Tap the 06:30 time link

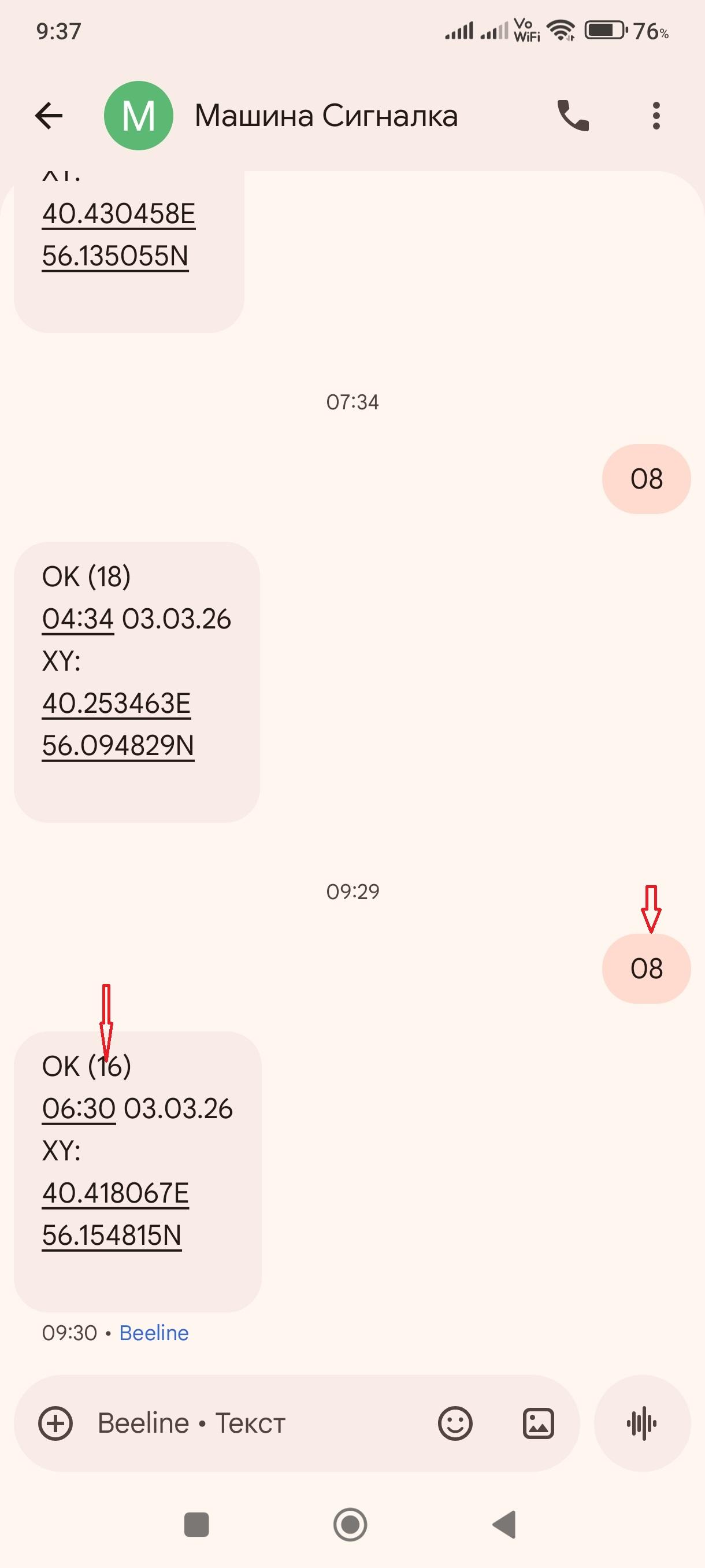pyautogui.click(x=79, y=1108)
